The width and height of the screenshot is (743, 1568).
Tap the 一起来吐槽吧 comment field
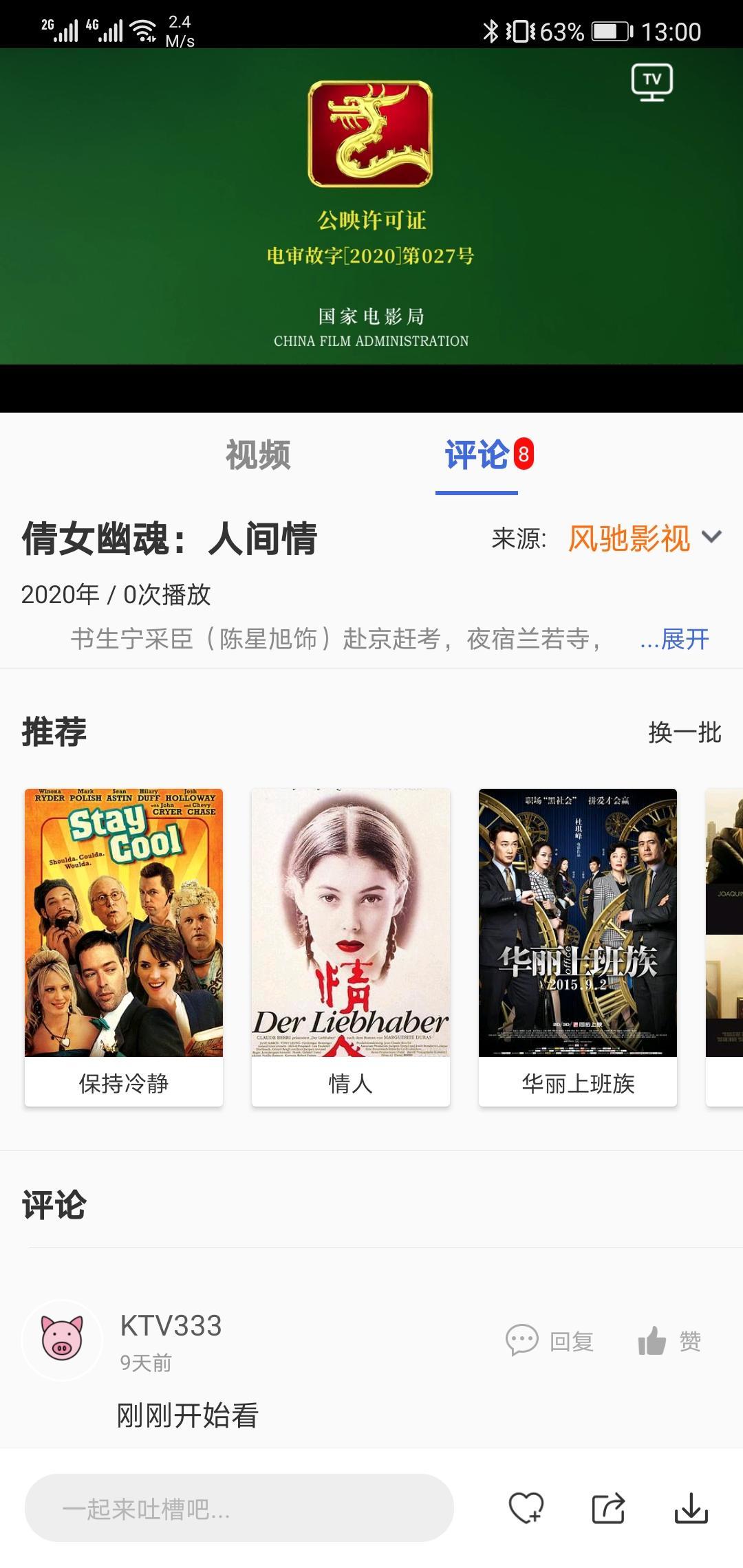[x=239, y=1508]
